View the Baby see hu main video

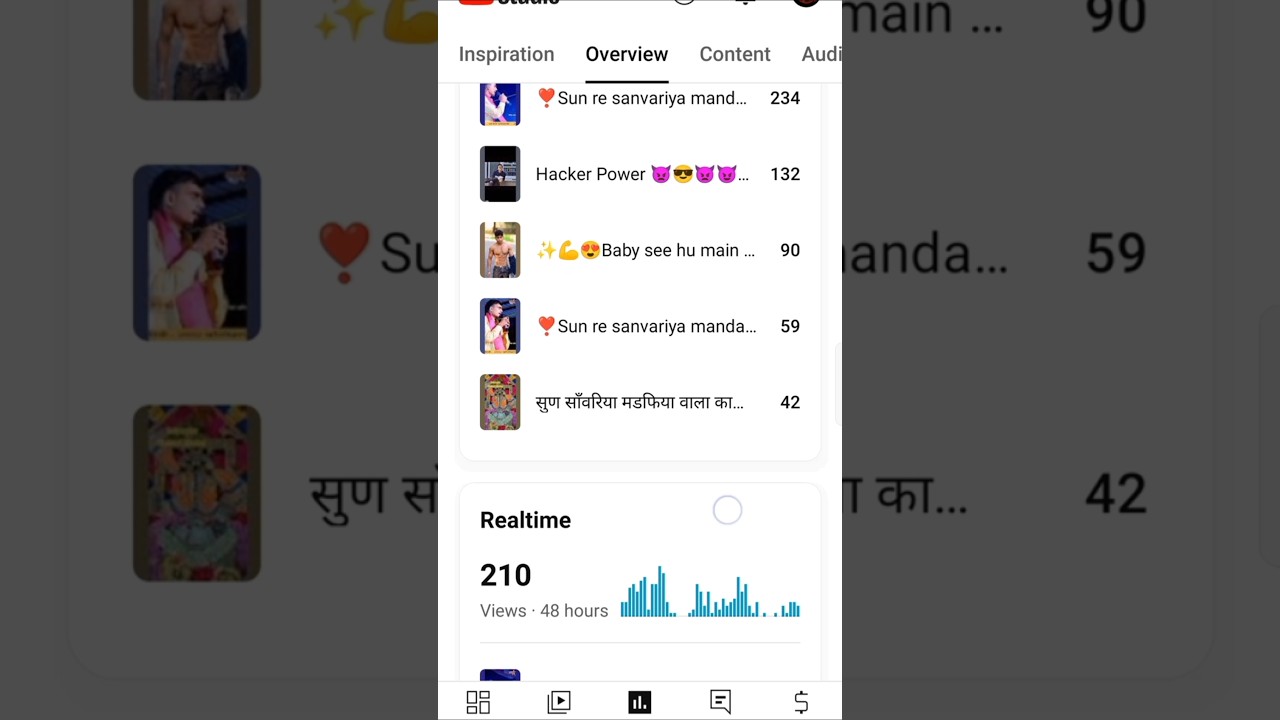640,250
